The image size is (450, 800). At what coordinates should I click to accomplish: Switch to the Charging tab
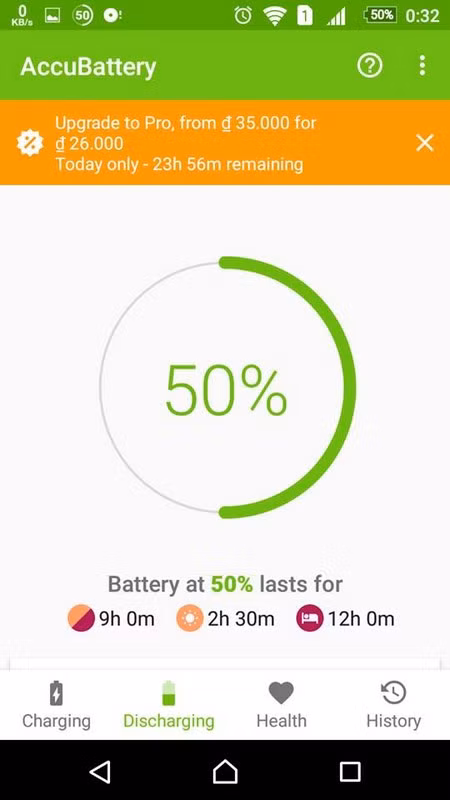(x=56, y=705)
